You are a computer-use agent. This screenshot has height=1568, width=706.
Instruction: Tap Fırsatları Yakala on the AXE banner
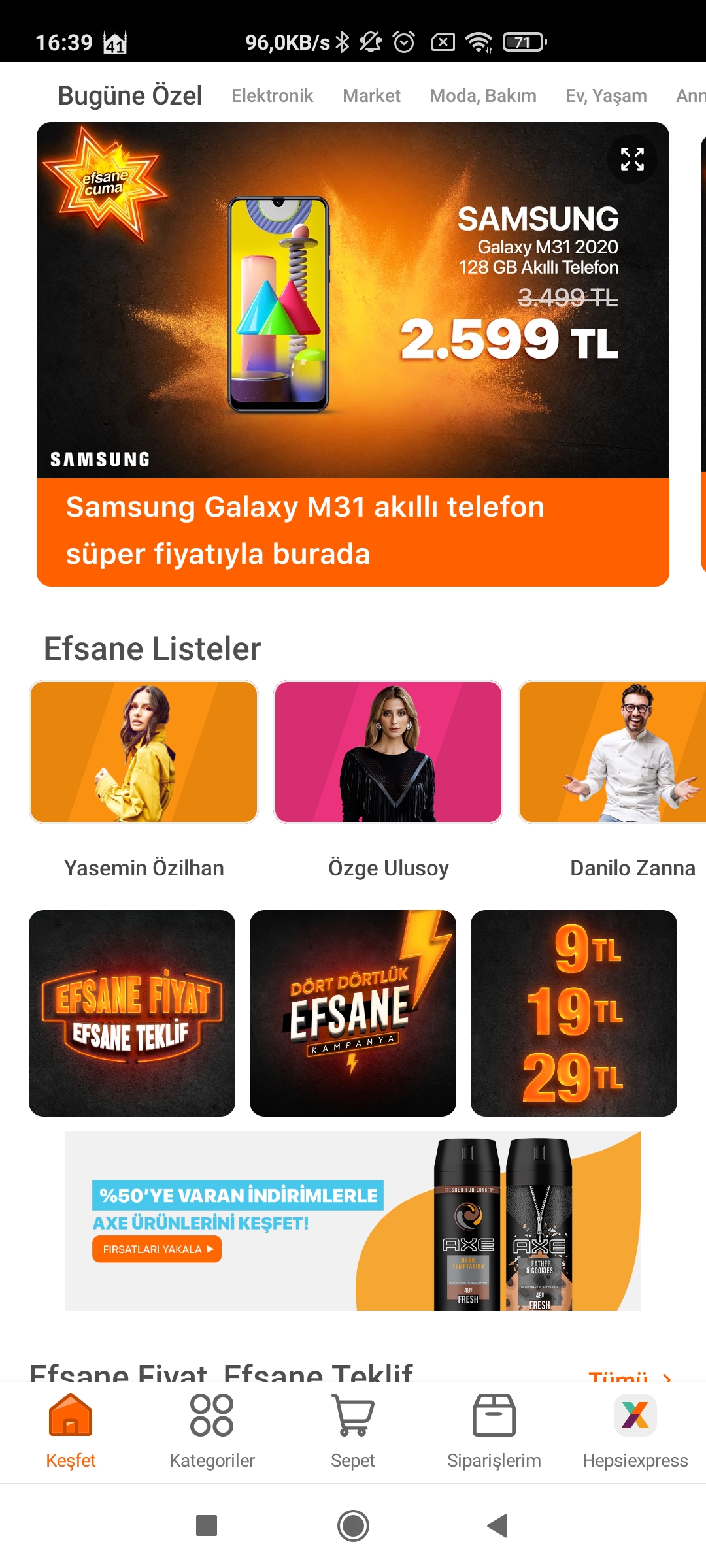pyautogui.click(x=157, y=1249)
